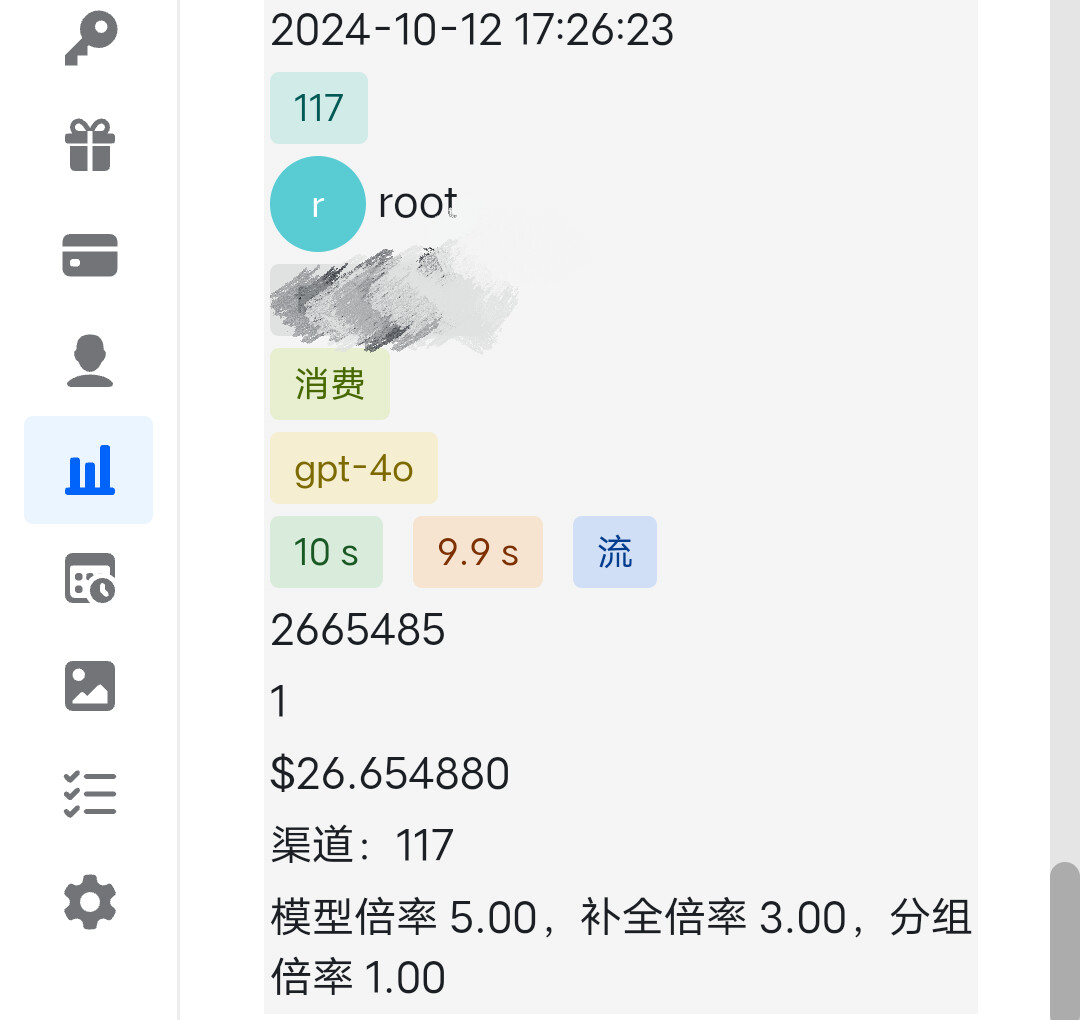Open the image drawing logs page
This screenshot has width=1080, height=1020.
click(x=90, y=686)
